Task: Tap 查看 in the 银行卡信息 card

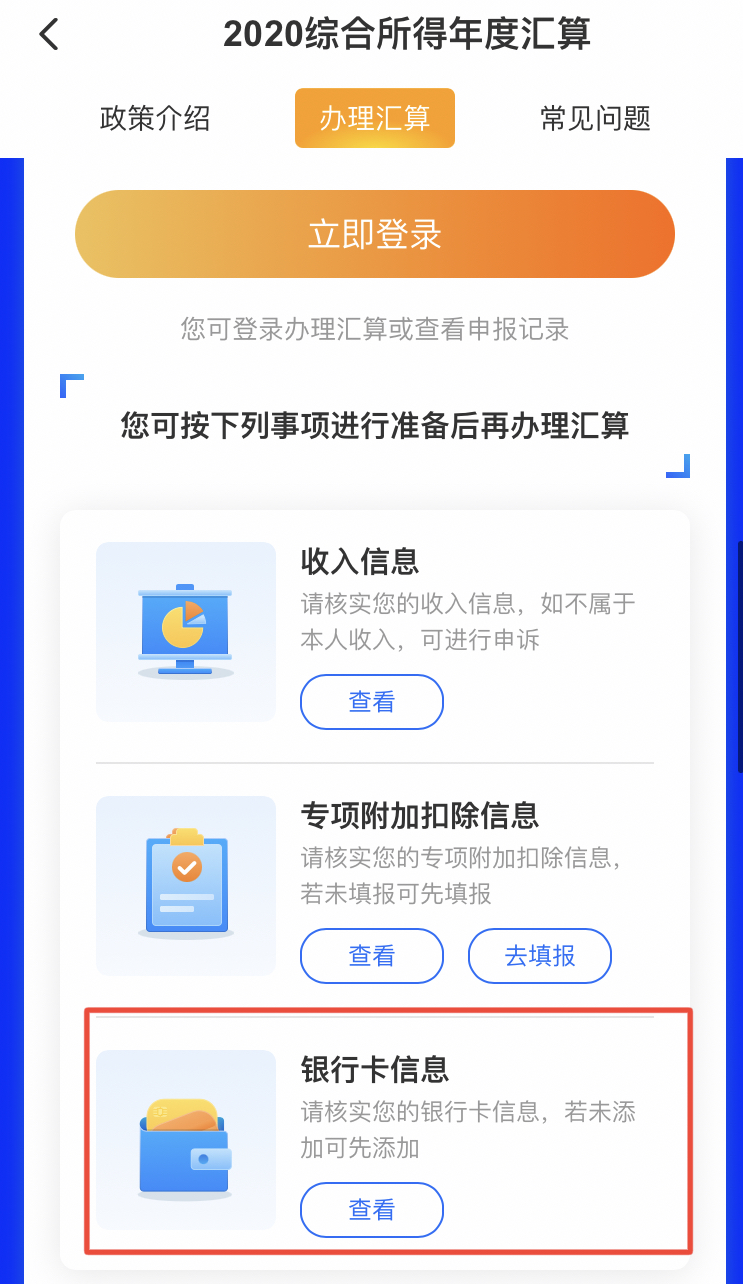Action: click(x=371, y=1210)
